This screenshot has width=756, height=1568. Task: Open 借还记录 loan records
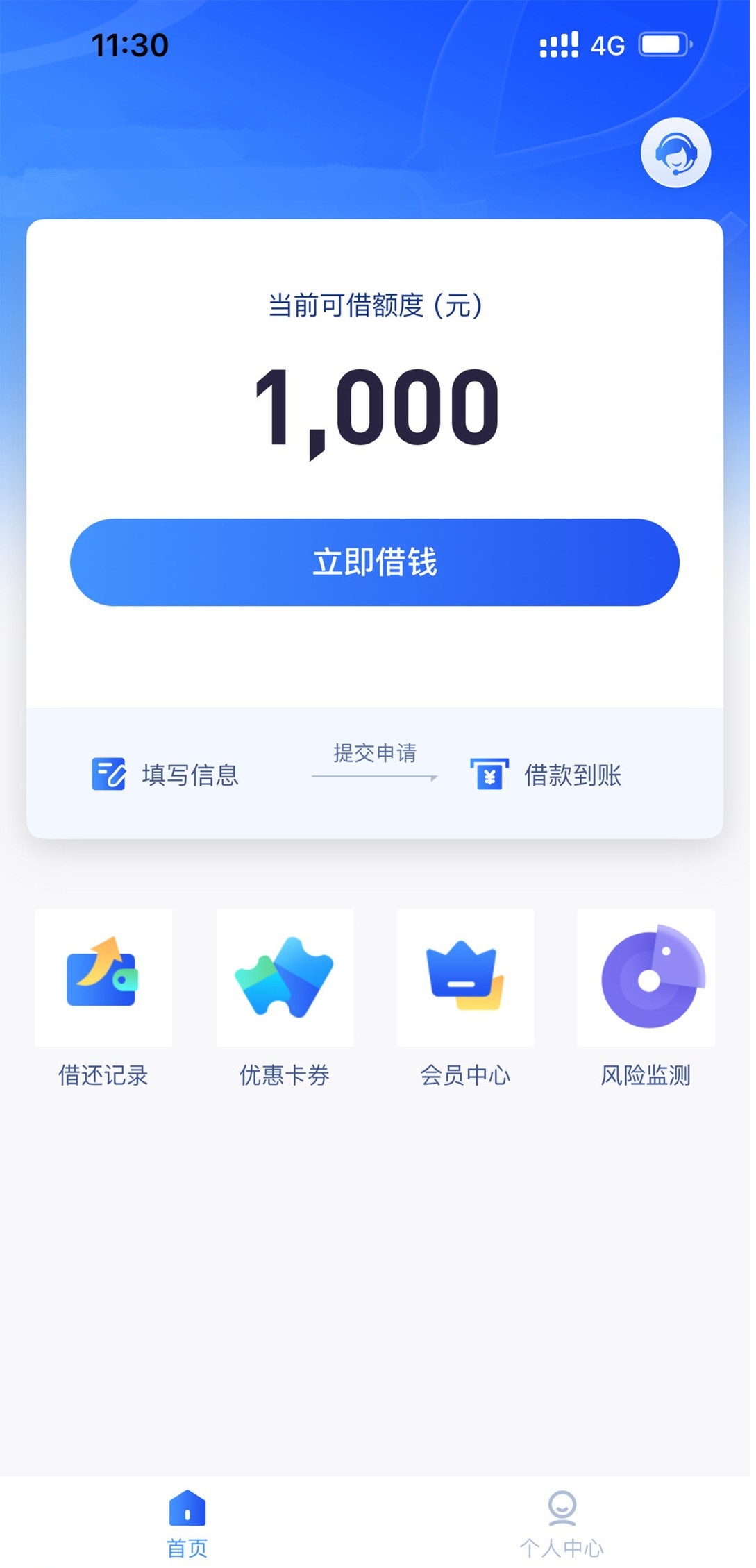(103, 998)
